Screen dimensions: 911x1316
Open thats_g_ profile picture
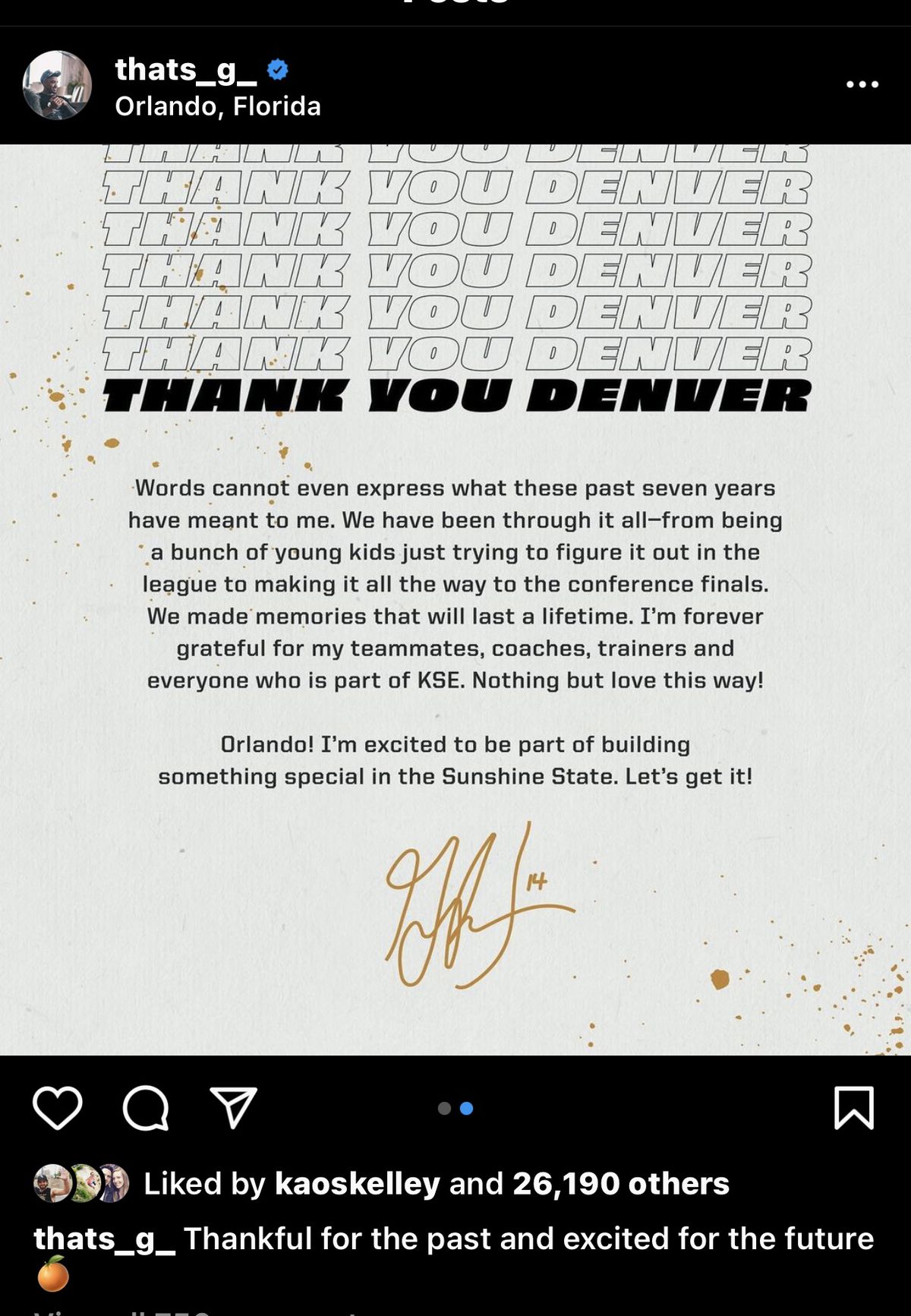tap(57, 85)
